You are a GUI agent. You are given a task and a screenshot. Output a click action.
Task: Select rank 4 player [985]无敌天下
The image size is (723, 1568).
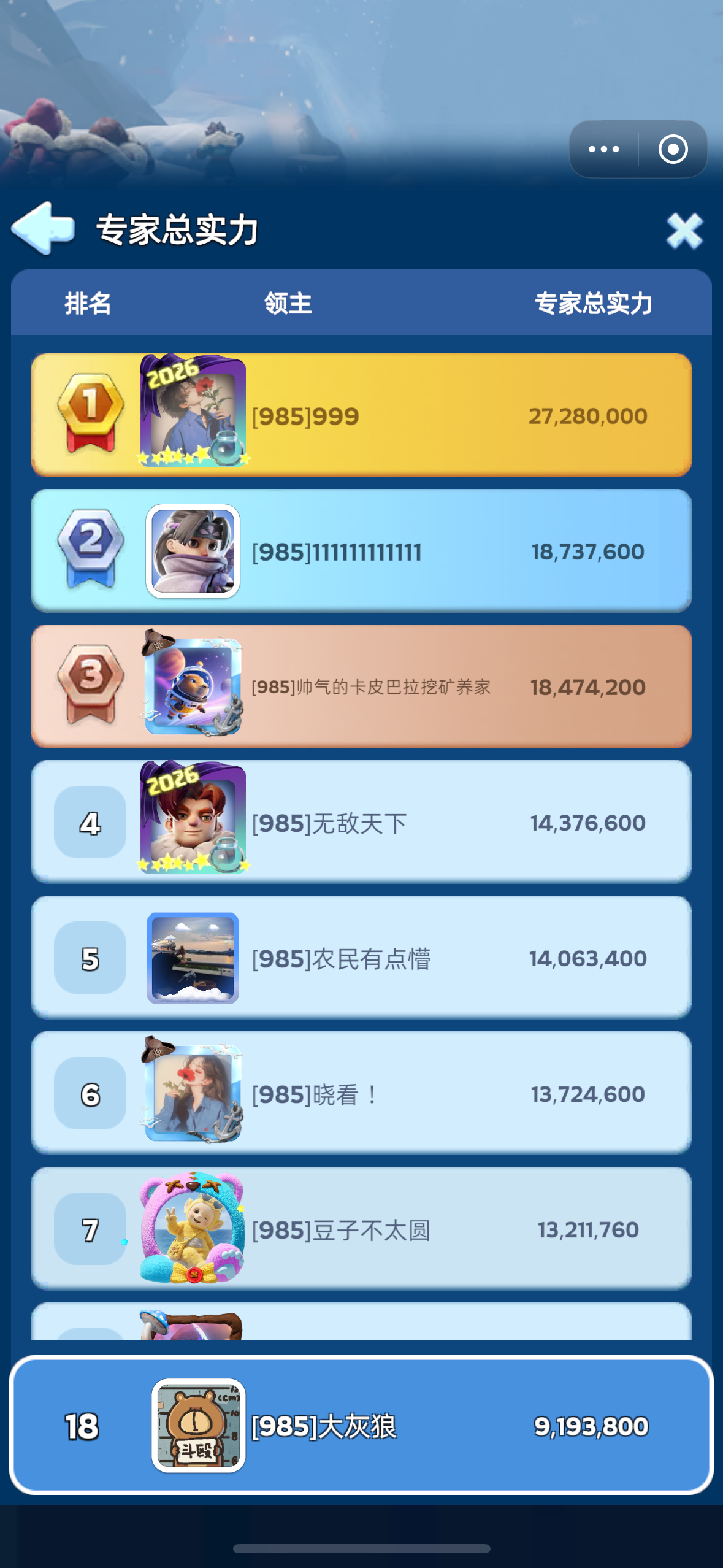point(361,822)
